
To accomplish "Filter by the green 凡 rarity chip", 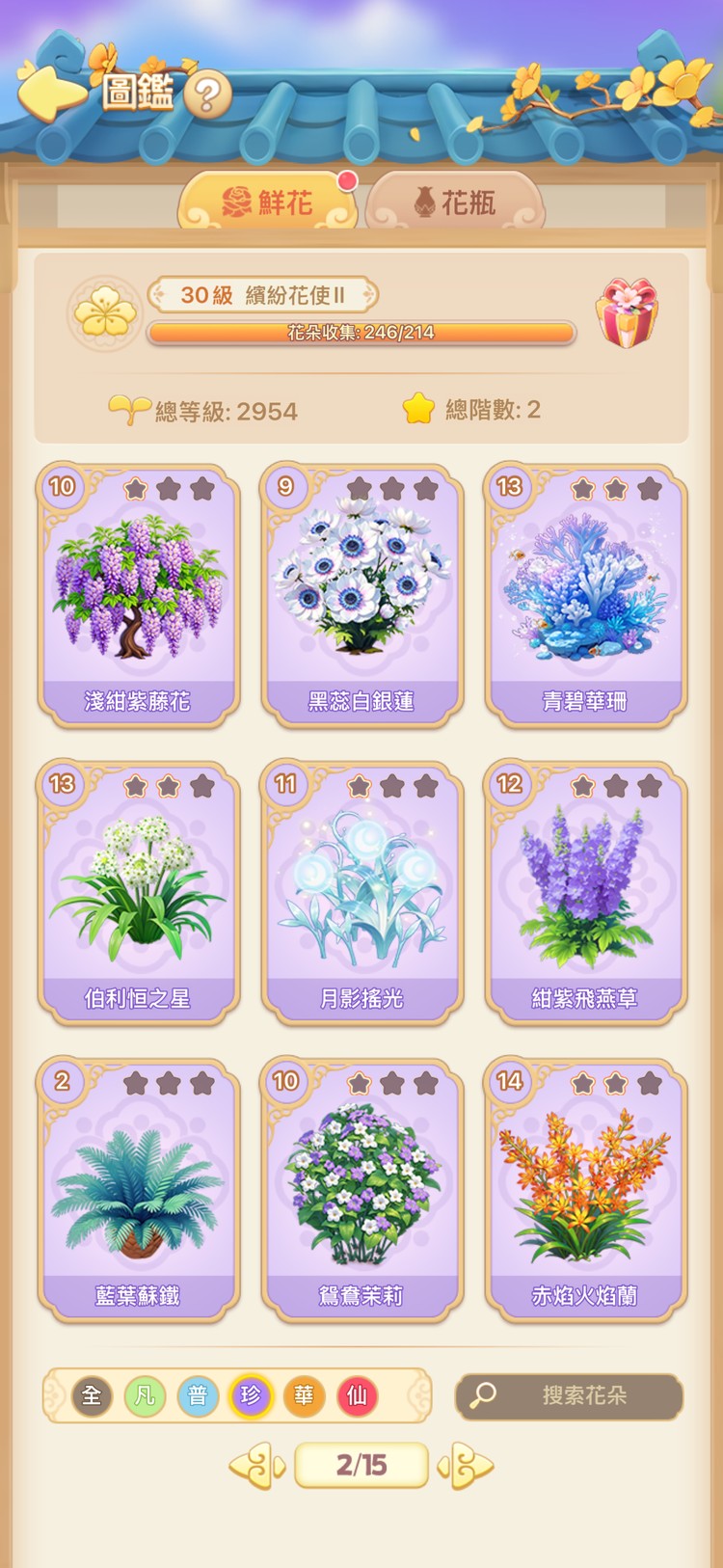I will (145, 1395).
